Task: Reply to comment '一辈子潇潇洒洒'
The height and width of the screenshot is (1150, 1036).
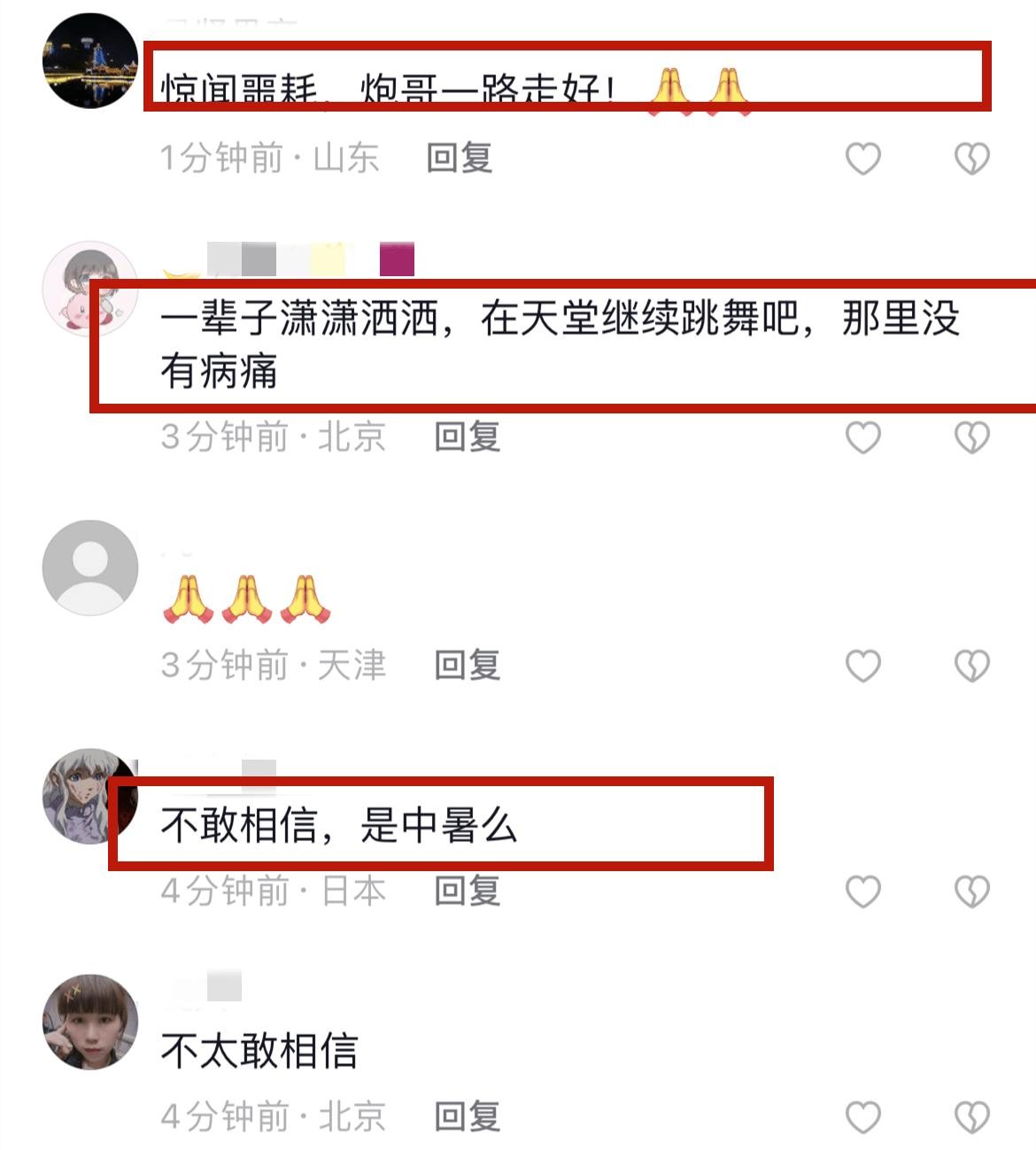Action: [467, 437]
